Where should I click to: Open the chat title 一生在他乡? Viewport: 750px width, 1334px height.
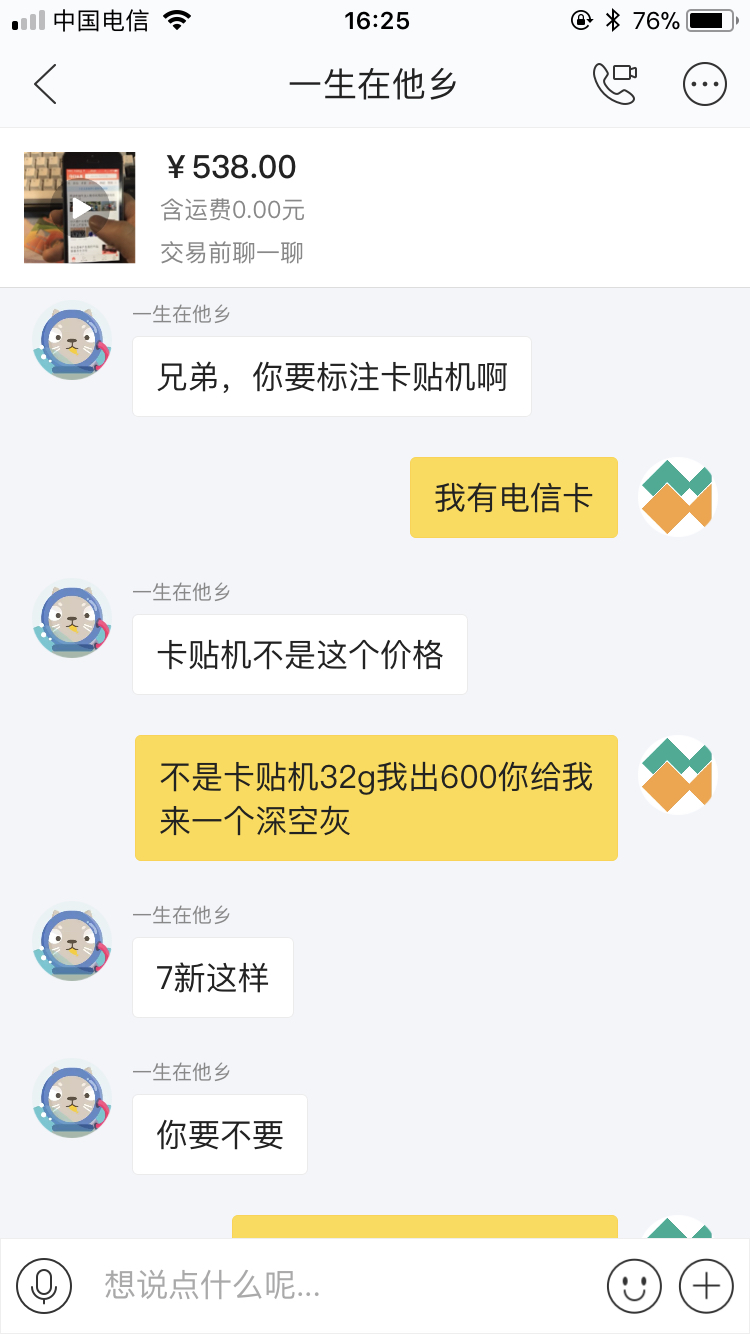click(374, 84)
